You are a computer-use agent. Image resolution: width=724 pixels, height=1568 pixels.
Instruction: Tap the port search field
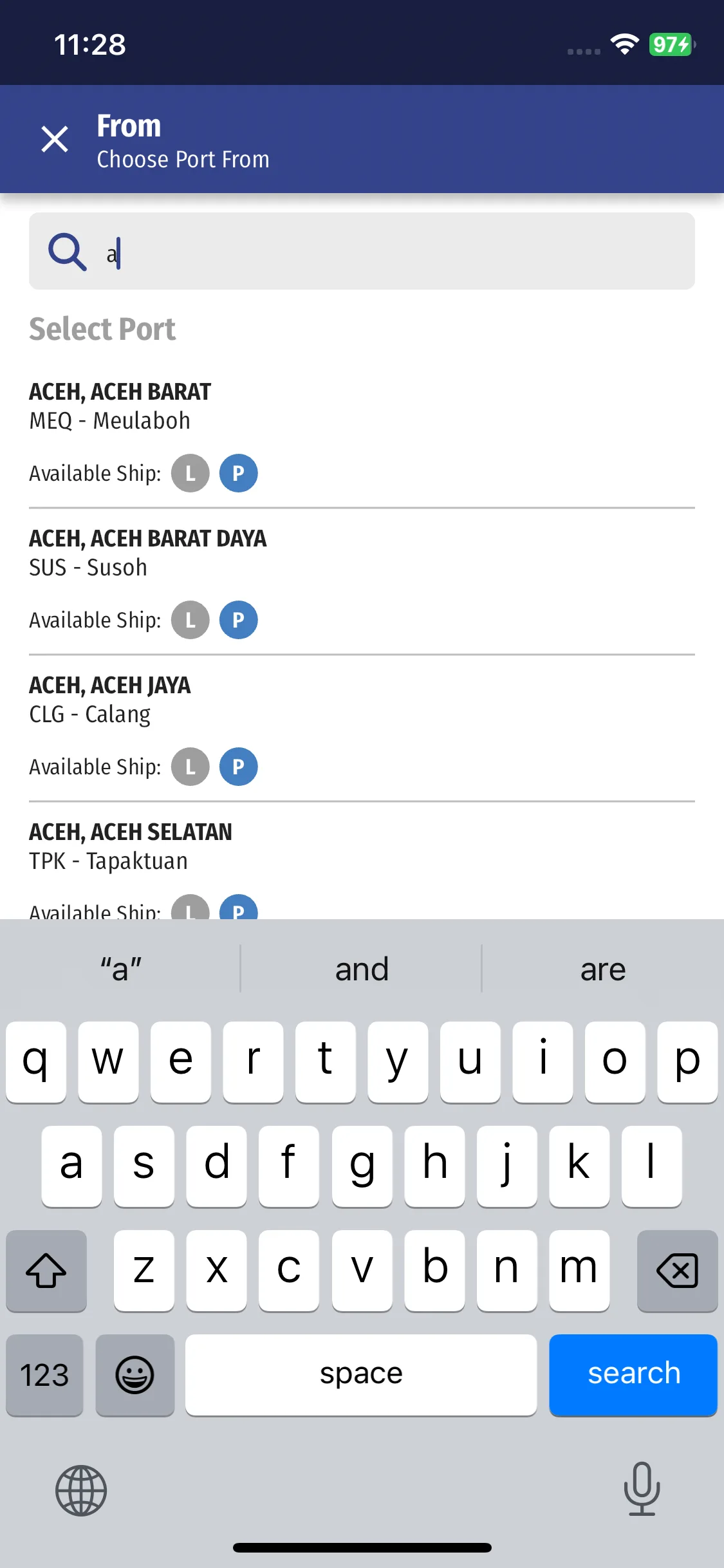click(x=386, y=251)
